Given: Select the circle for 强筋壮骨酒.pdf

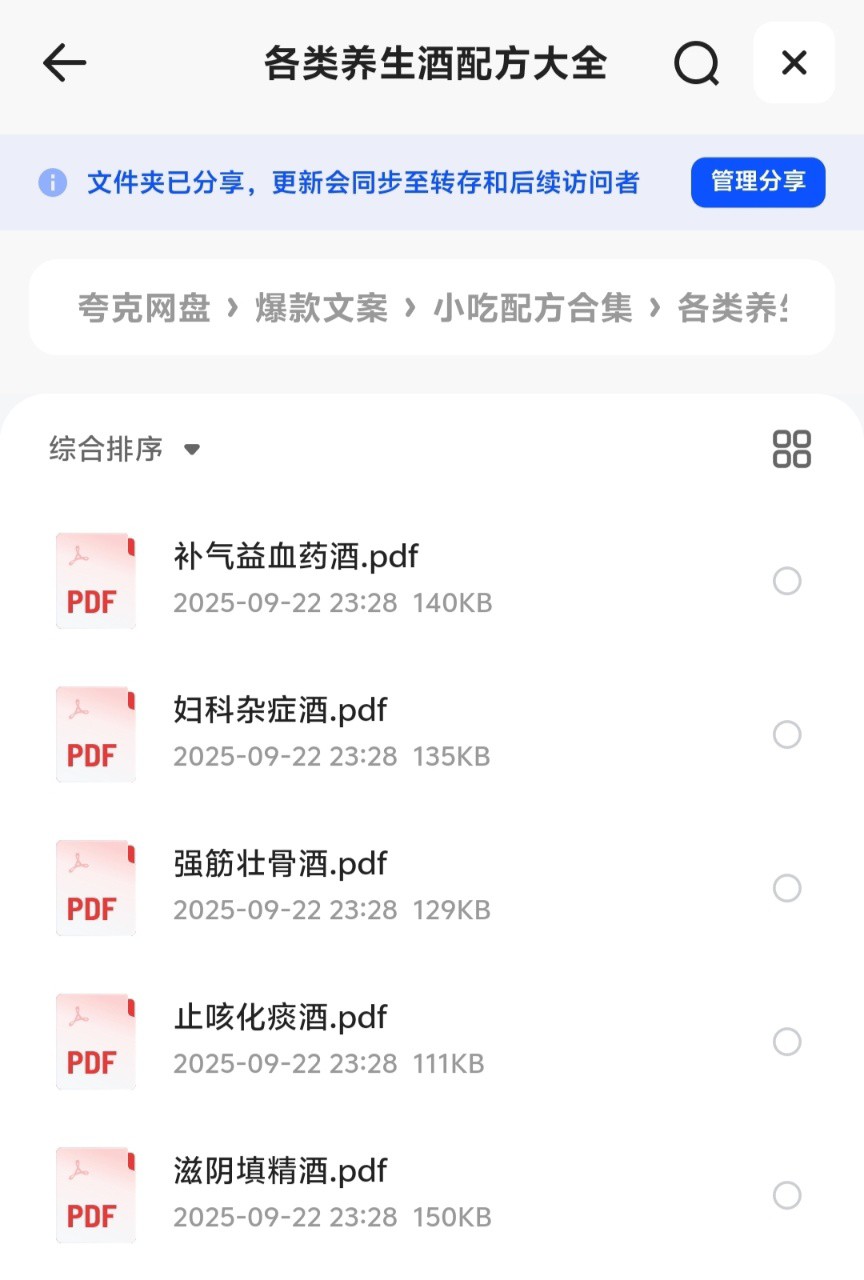Looking at the screenshot, I should point(787,888).
